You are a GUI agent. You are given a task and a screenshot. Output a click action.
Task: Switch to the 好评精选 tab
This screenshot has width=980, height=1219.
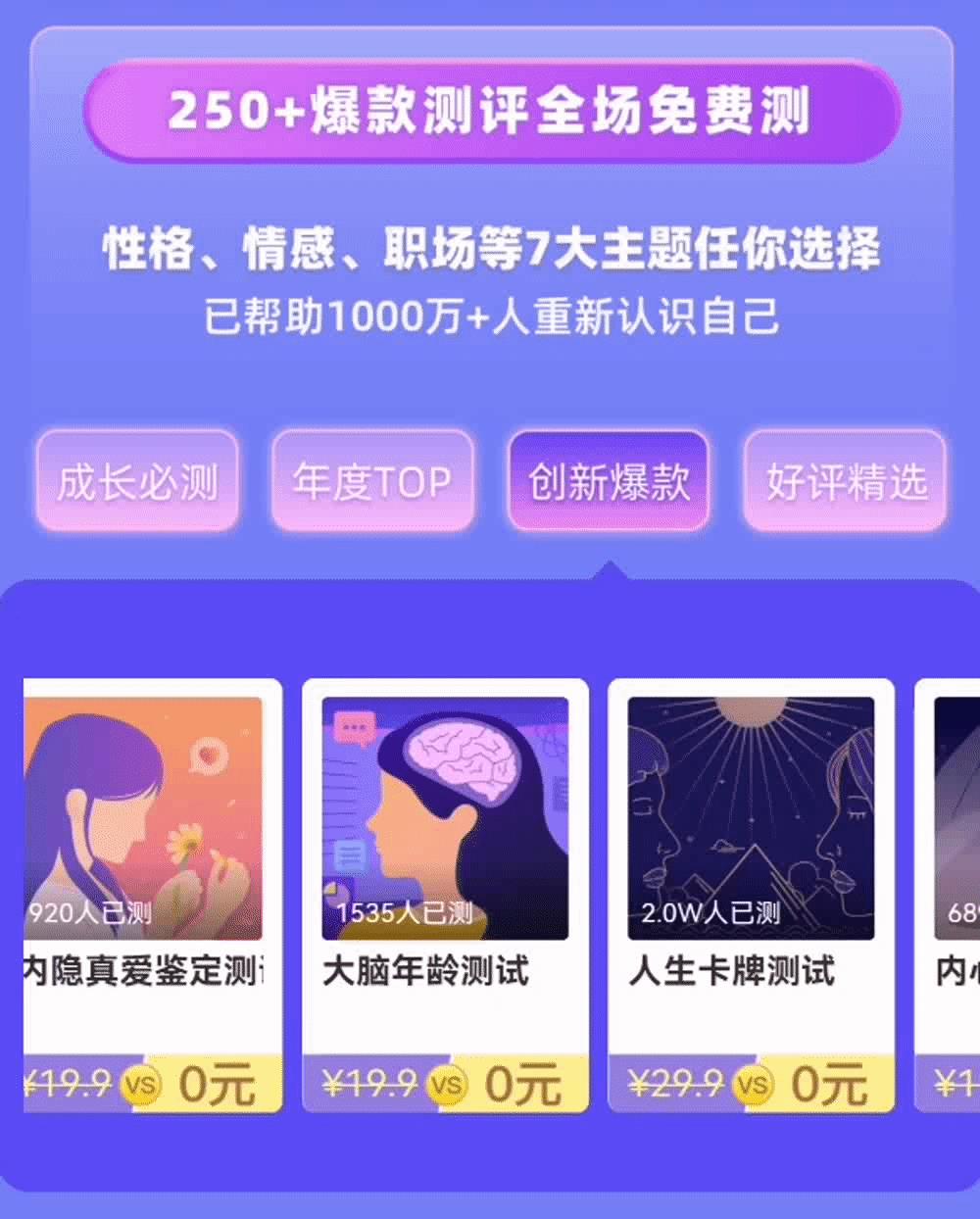pyautogui.click(x=845, y=481)
